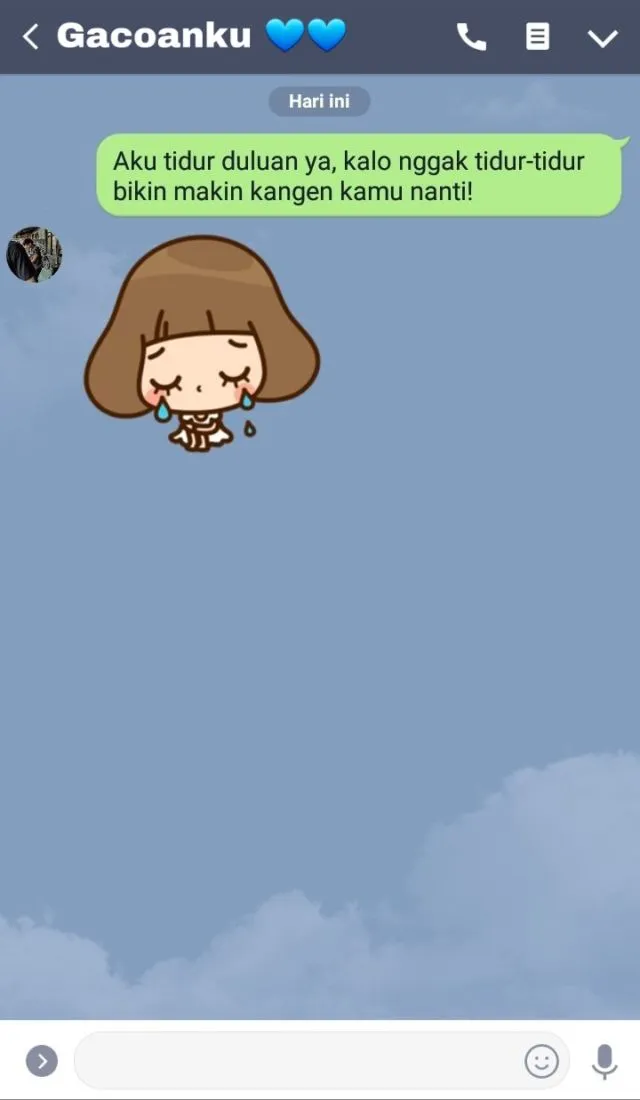Image resolution: width=640 pixels, height=1100 pixels.
Task: Open the notes icon in header
Action: click(x=538, y=36)
